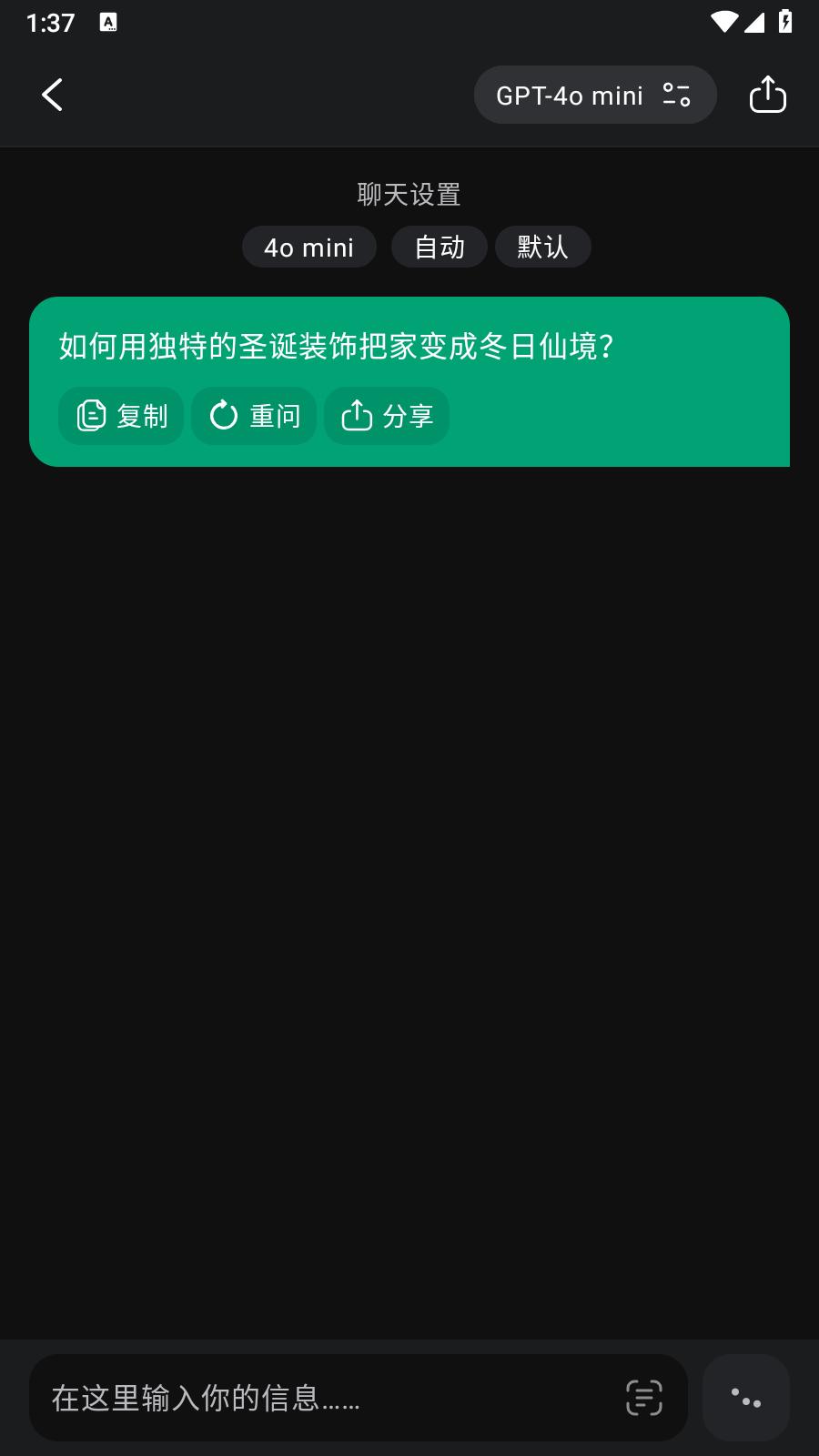Open the more options ellipsis button near the input
The width and height of the screenshot is (819, 1456).
click(x=746, y=1397)
